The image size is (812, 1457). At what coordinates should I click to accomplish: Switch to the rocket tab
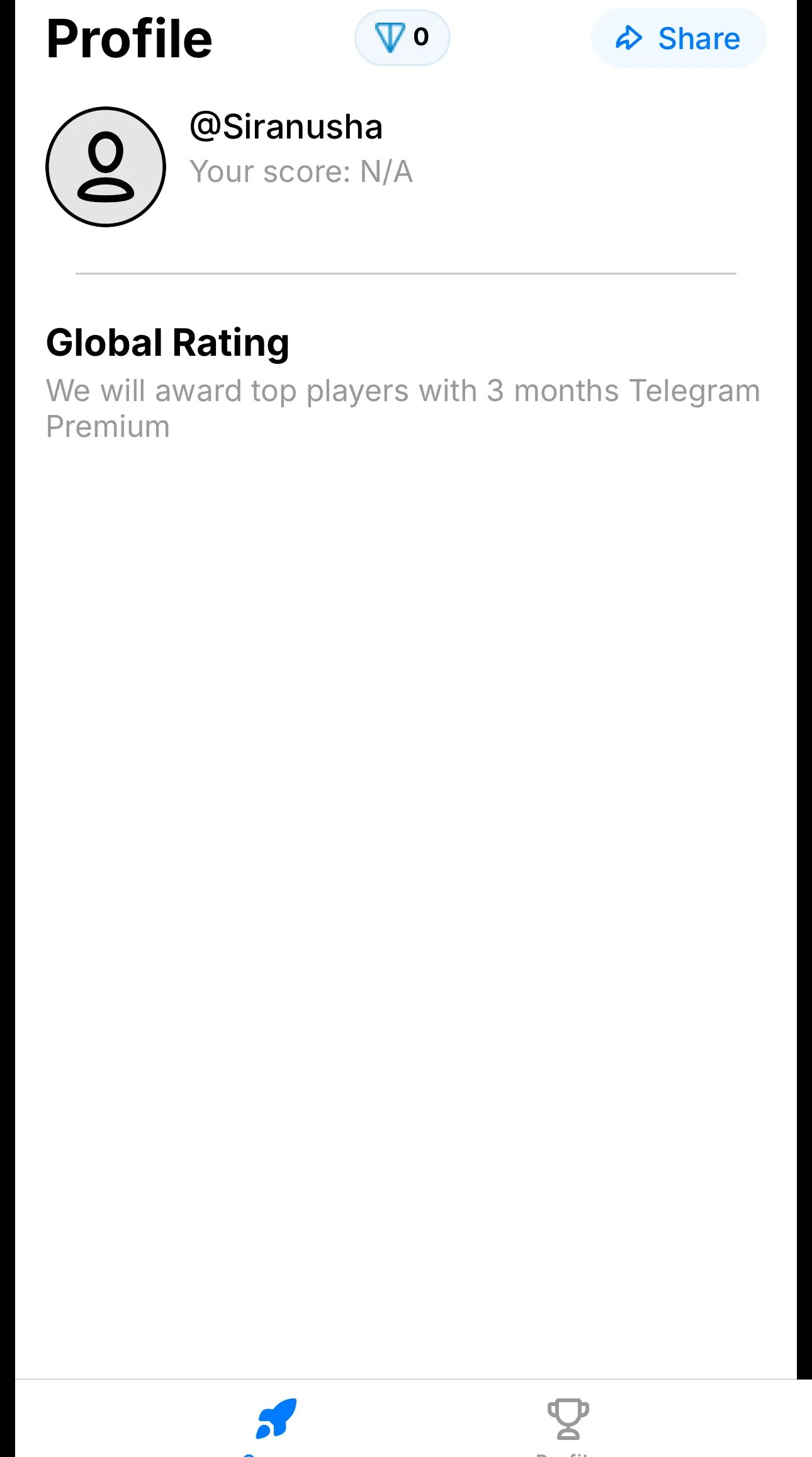(x=276, y=1419)
